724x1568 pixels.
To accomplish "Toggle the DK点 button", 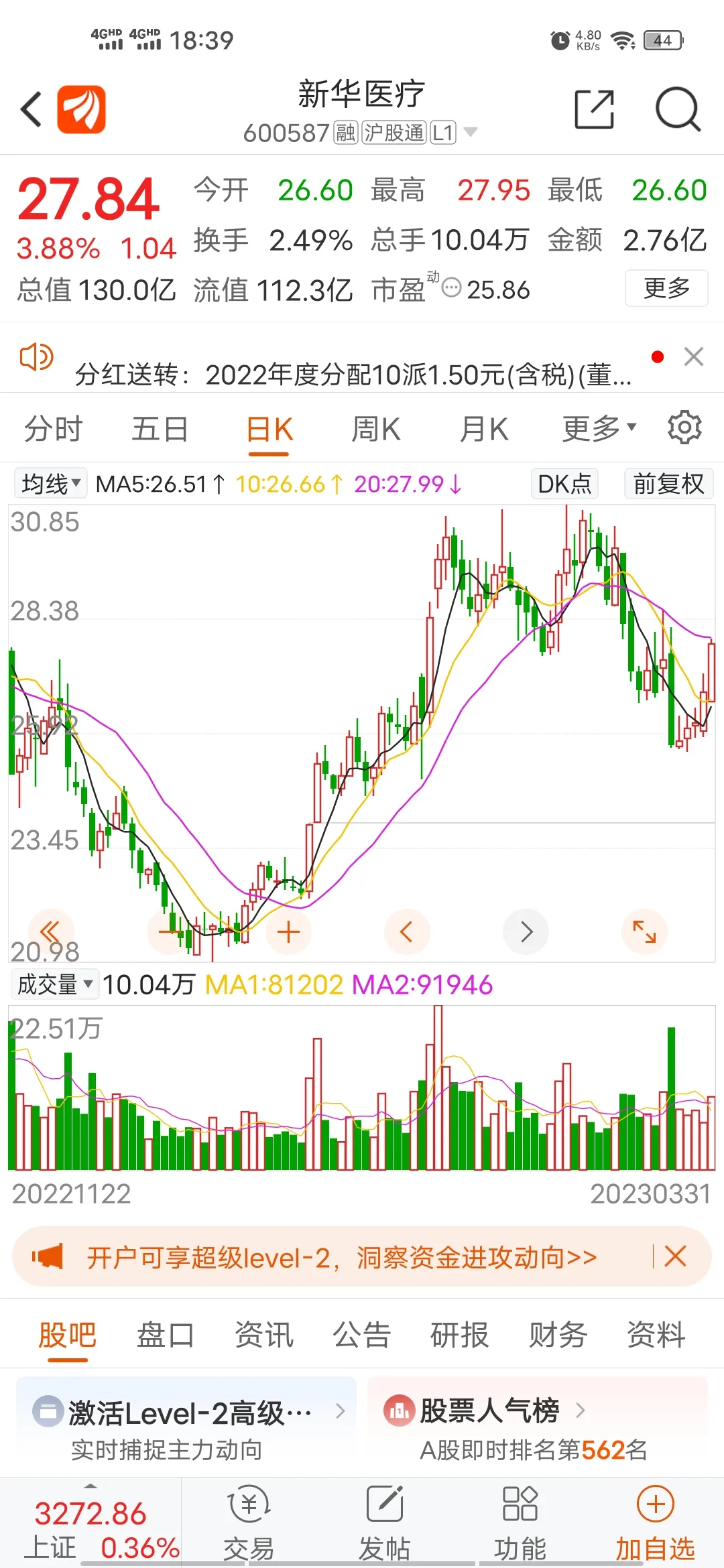I will click(x=564, y=483).
